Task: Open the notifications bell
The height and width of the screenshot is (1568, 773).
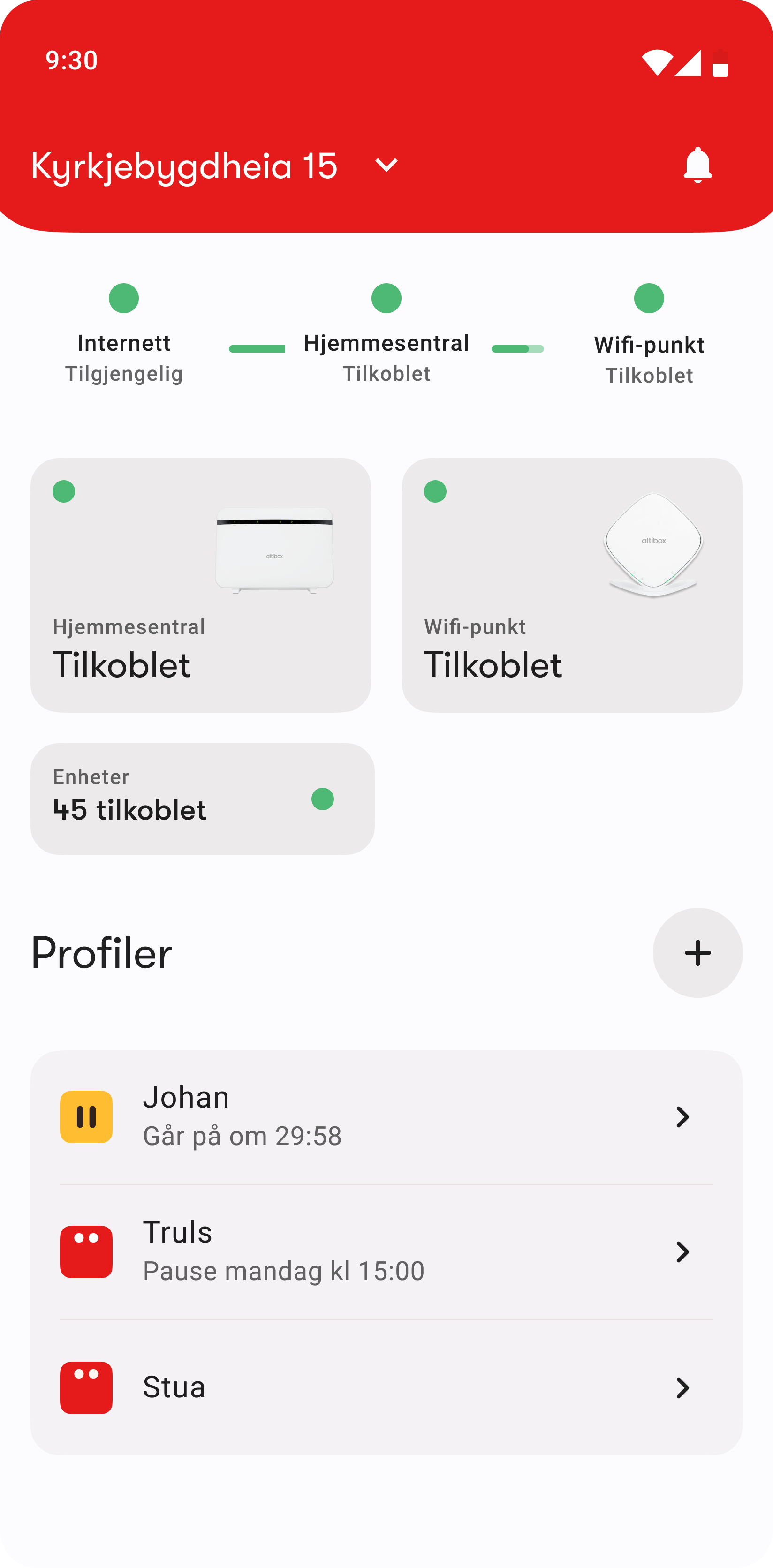Action: tap(697, 165)
